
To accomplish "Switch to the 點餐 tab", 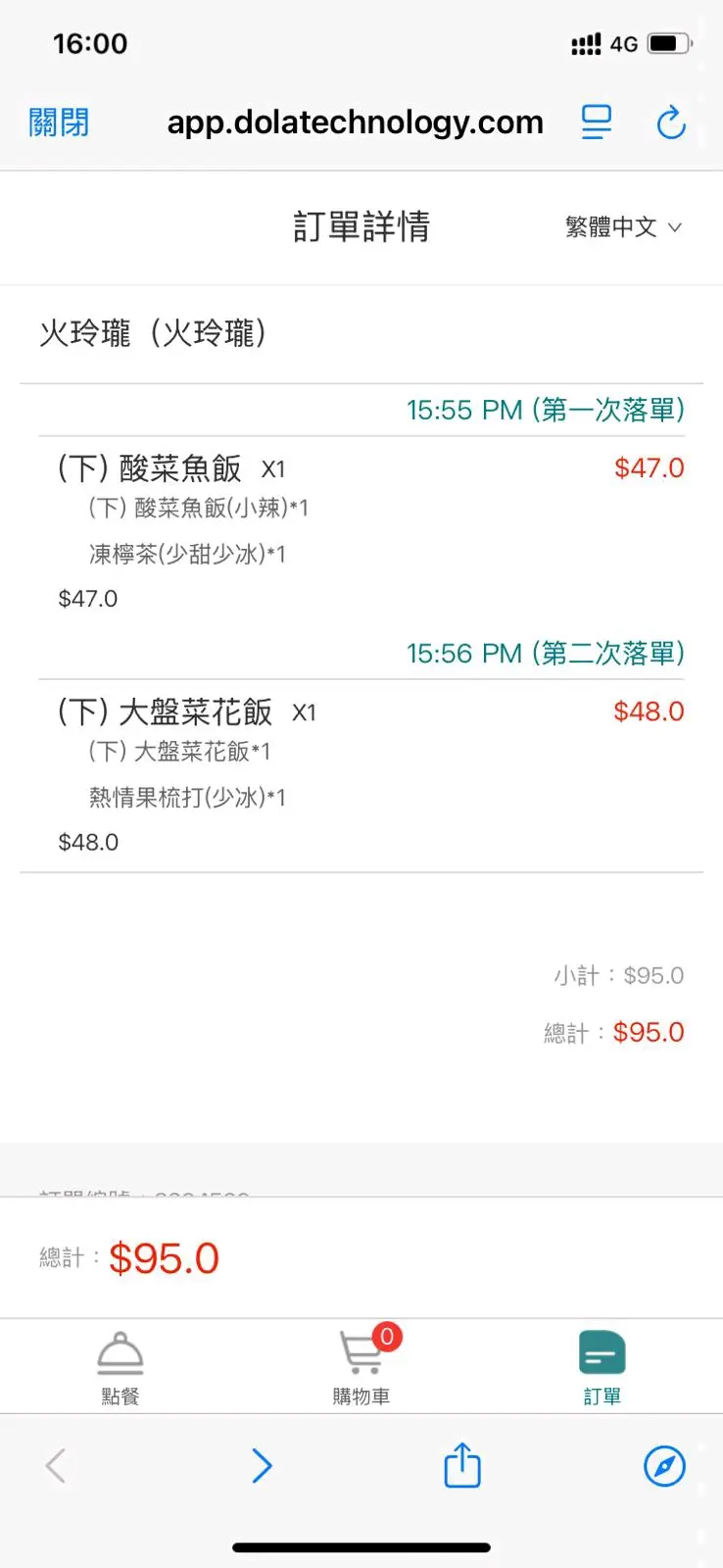I will pyautogui.click(x=120, y=1367).
